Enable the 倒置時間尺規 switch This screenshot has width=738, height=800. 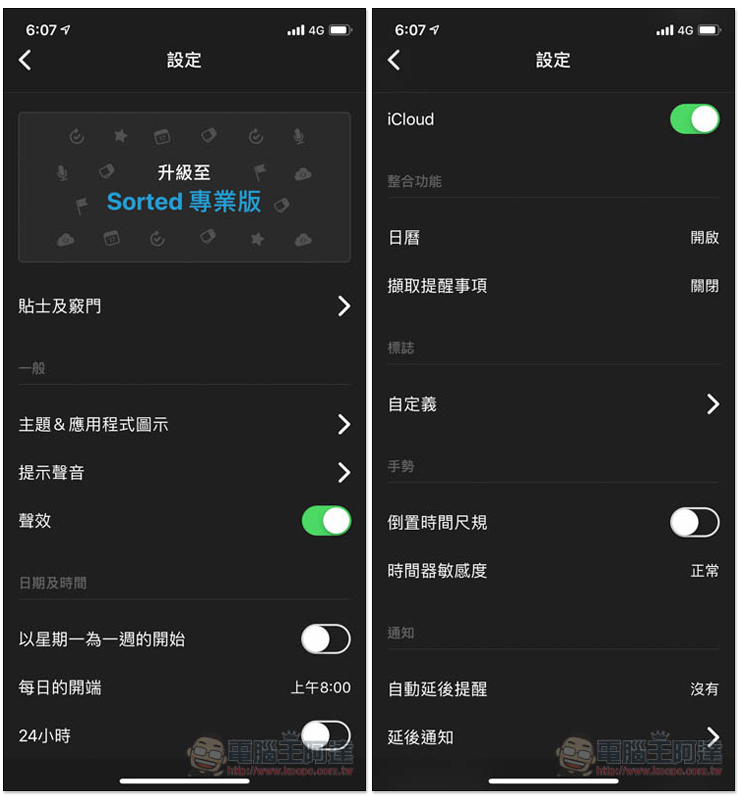pos(694,522)
